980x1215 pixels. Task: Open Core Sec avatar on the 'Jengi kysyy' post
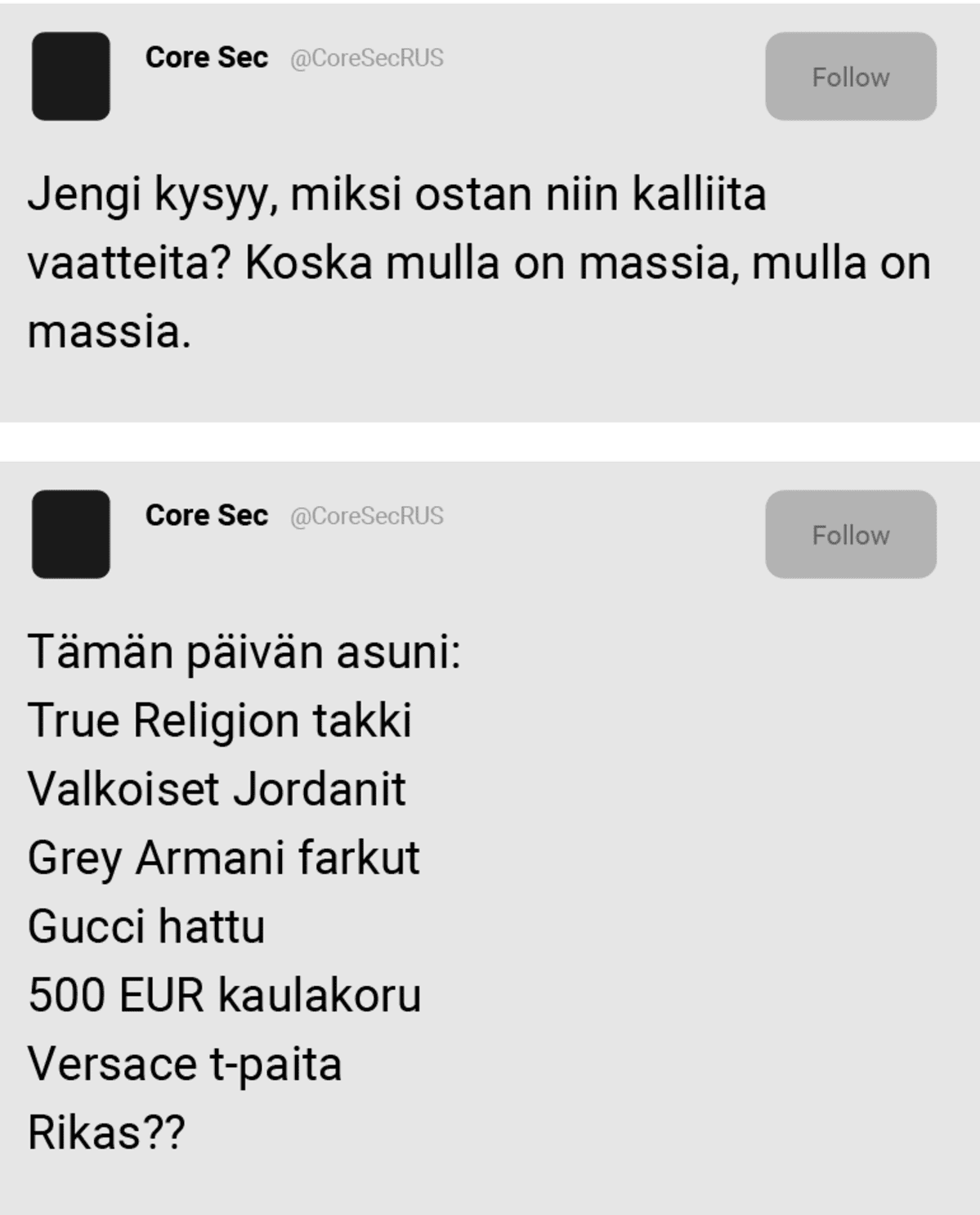coord(71,77)
